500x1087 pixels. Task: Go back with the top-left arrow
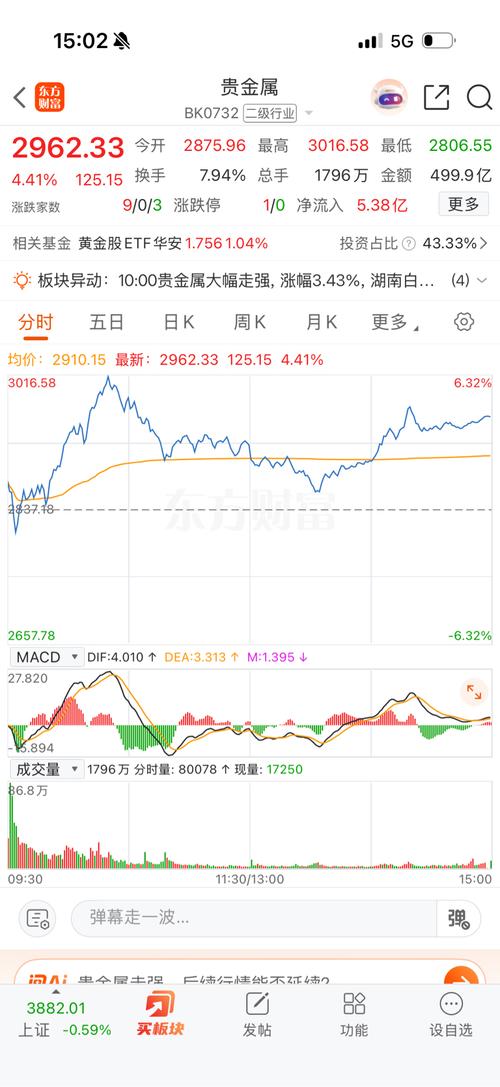(x=19, y=98)
